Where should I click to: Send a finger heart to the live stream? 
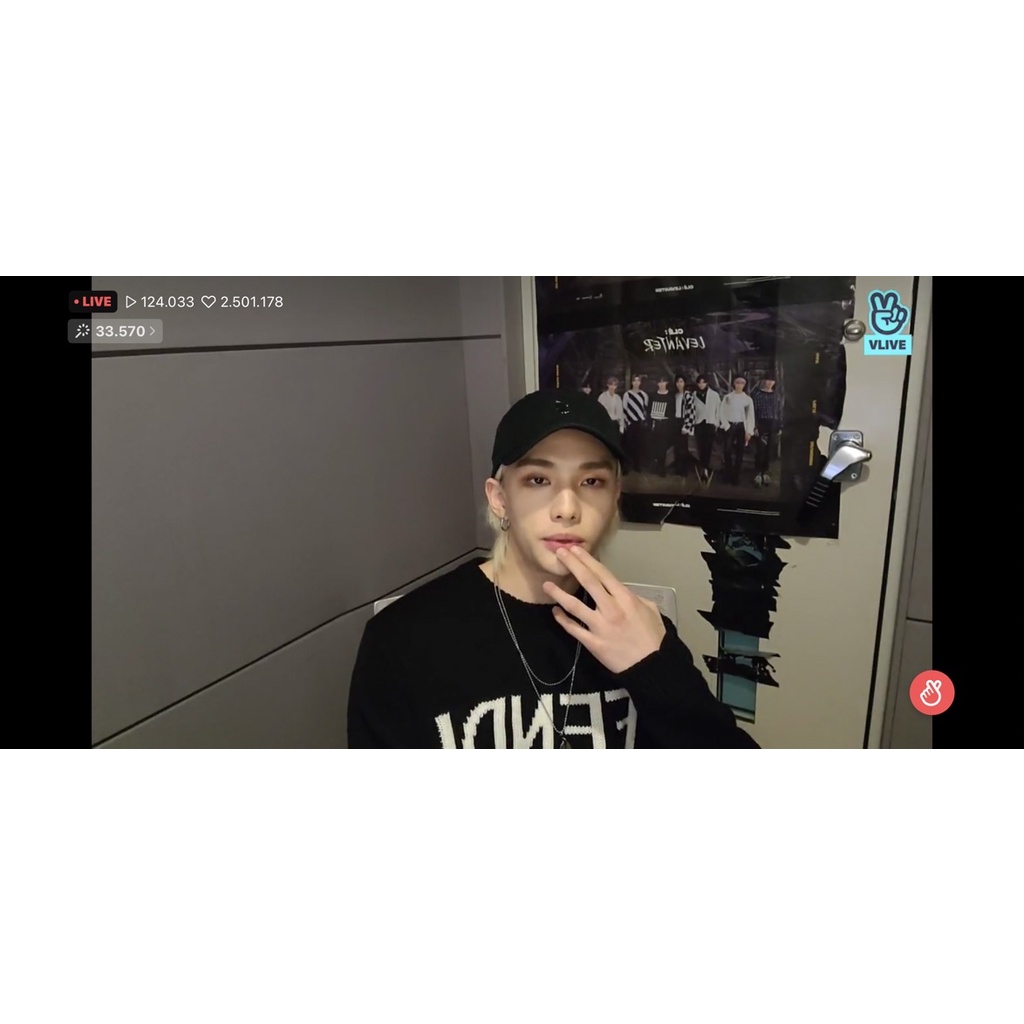pos(931,692)
